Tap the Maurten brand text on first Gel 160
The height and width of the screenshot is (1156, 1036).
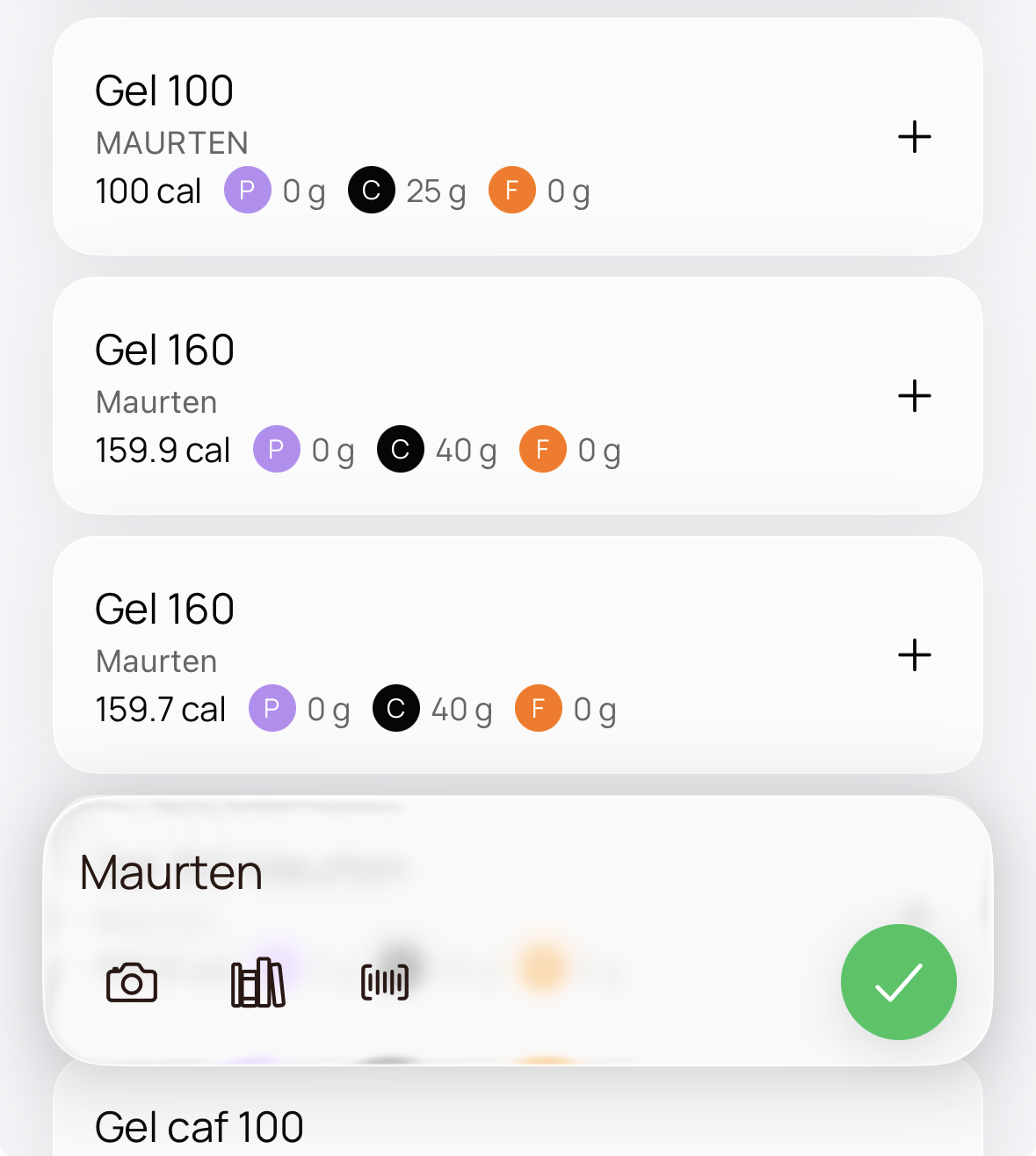[156, 401]
